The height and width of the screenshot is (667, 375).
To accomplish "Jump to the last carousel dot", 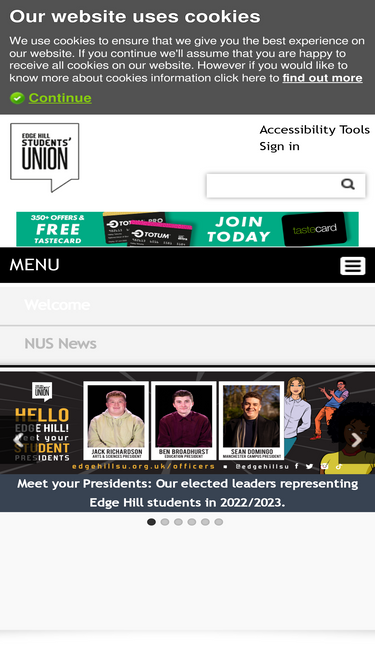I will tap(219, 522).
